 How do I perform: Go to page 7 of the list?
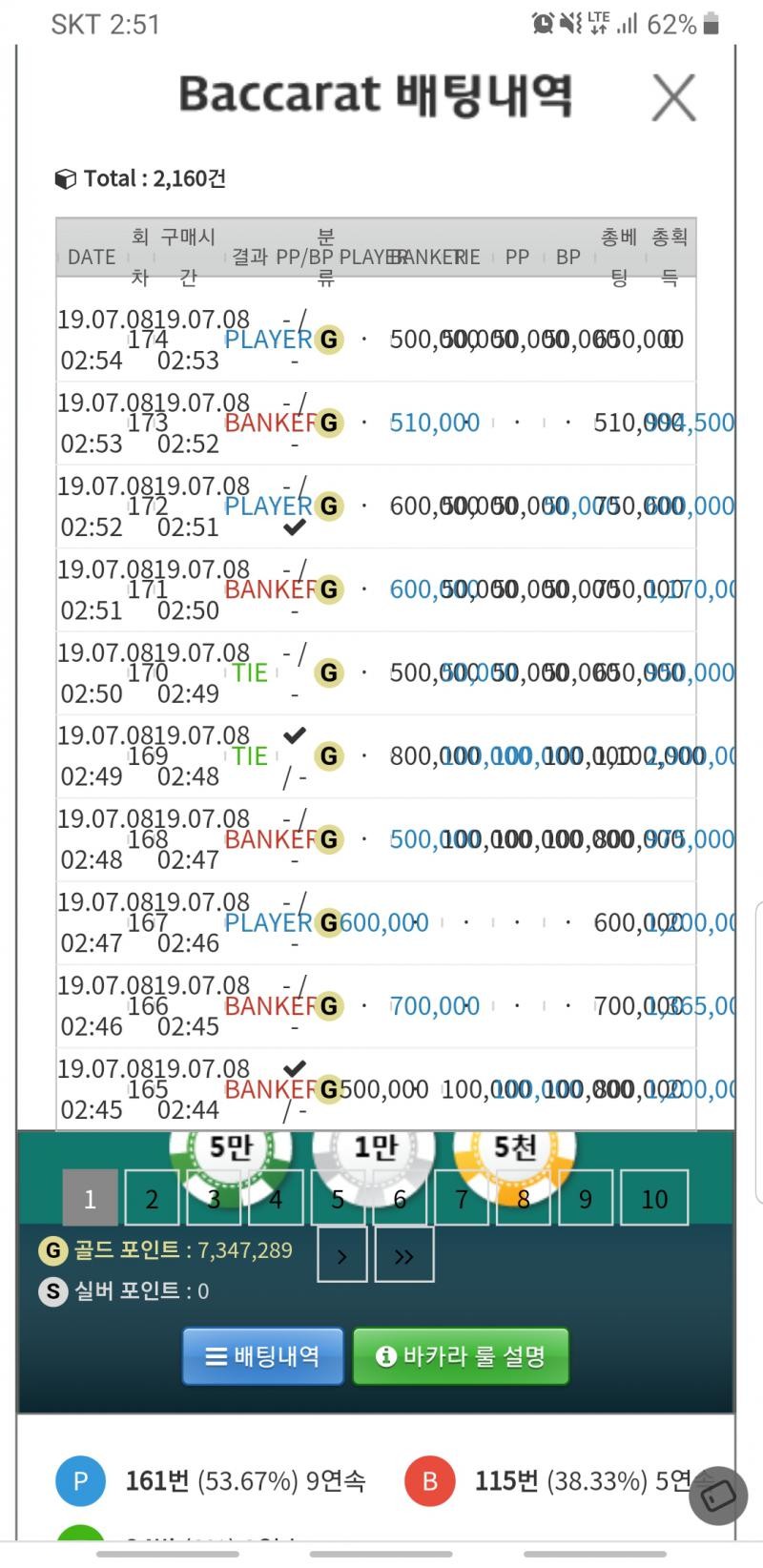pos(462,1198)
